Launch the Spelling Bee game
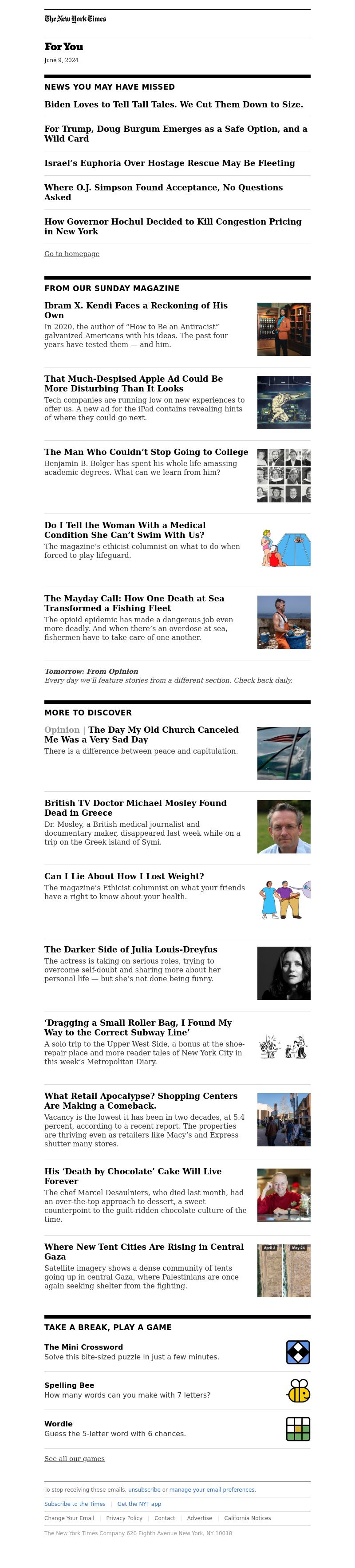Image resolution: width=355 pixels, height=1568 pixels. pyautogui.click(x=69, y=1386)
